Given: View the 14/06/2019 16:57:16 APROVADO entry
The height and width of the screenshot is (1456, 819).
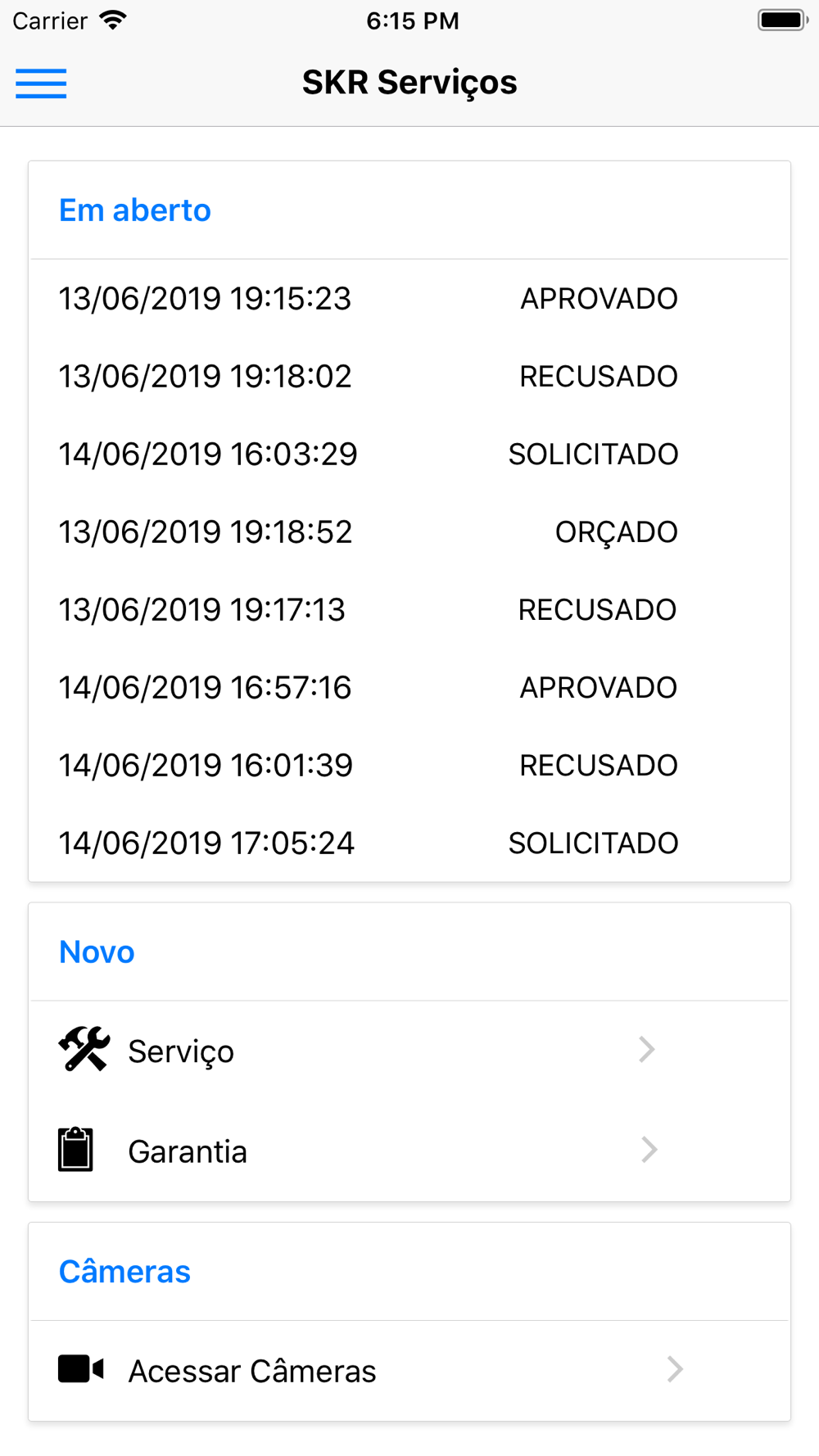Looking at the screenshot, I should tap(369, 688).
